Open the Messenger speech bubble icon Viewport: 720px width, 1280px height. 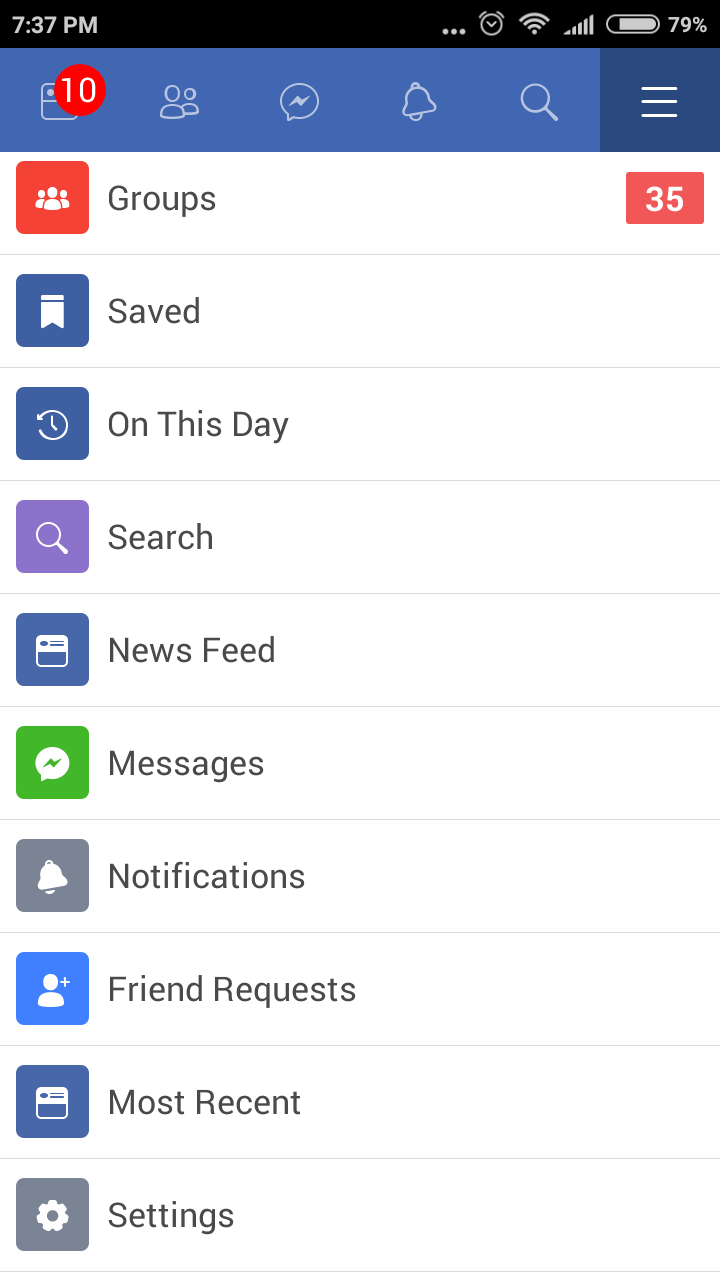coord(300,100)
